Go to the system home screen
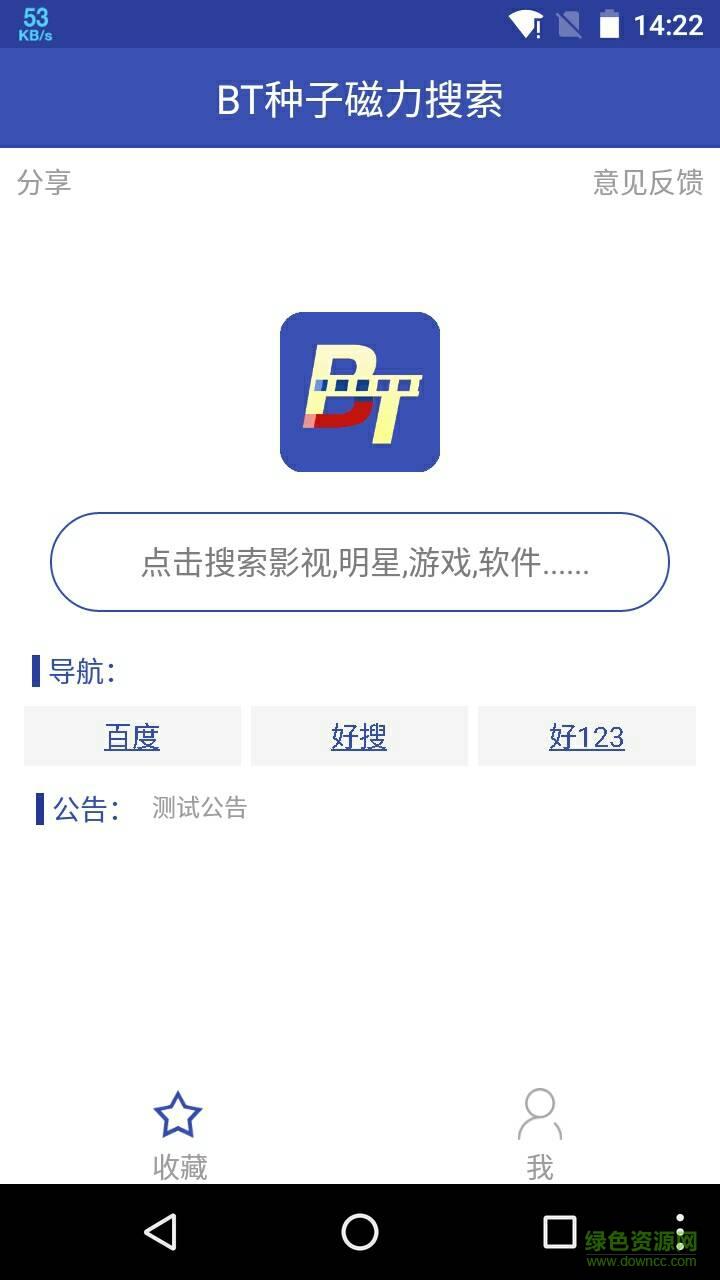 360,1232
